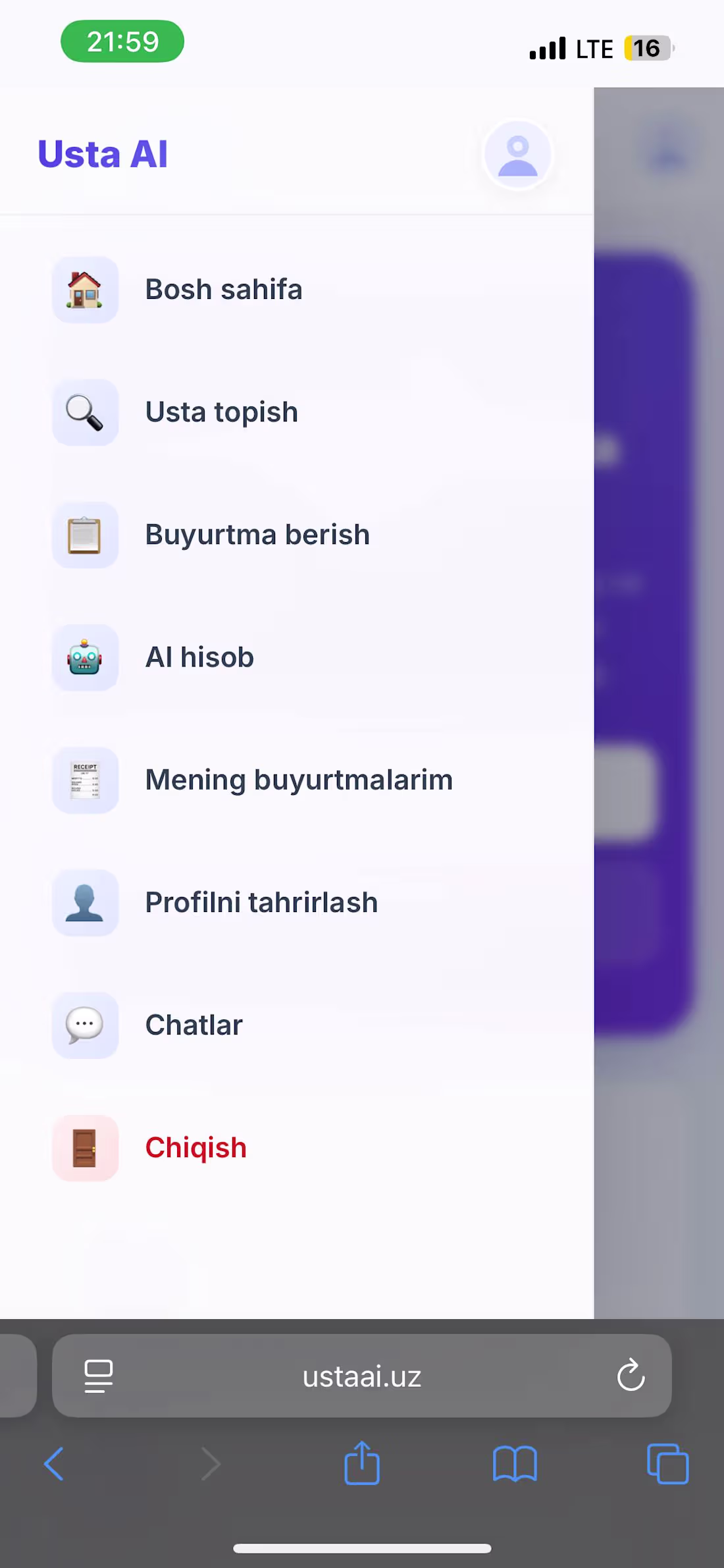The height and width of the screenshot is (1568, 724).
Task: Reload the page
Action: [631, 1376]
